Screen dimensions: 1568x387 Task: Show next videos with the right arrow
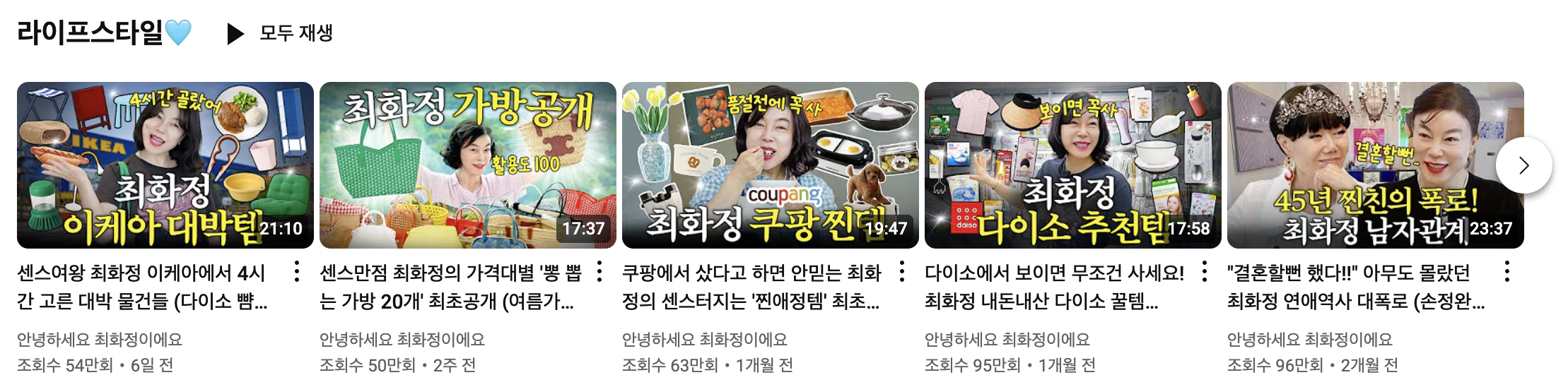tap(1523, 165)
